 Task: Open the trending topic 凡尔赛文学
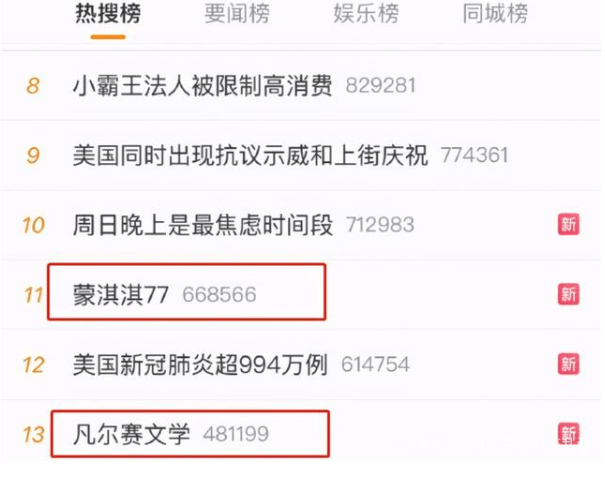coord(132,434)
